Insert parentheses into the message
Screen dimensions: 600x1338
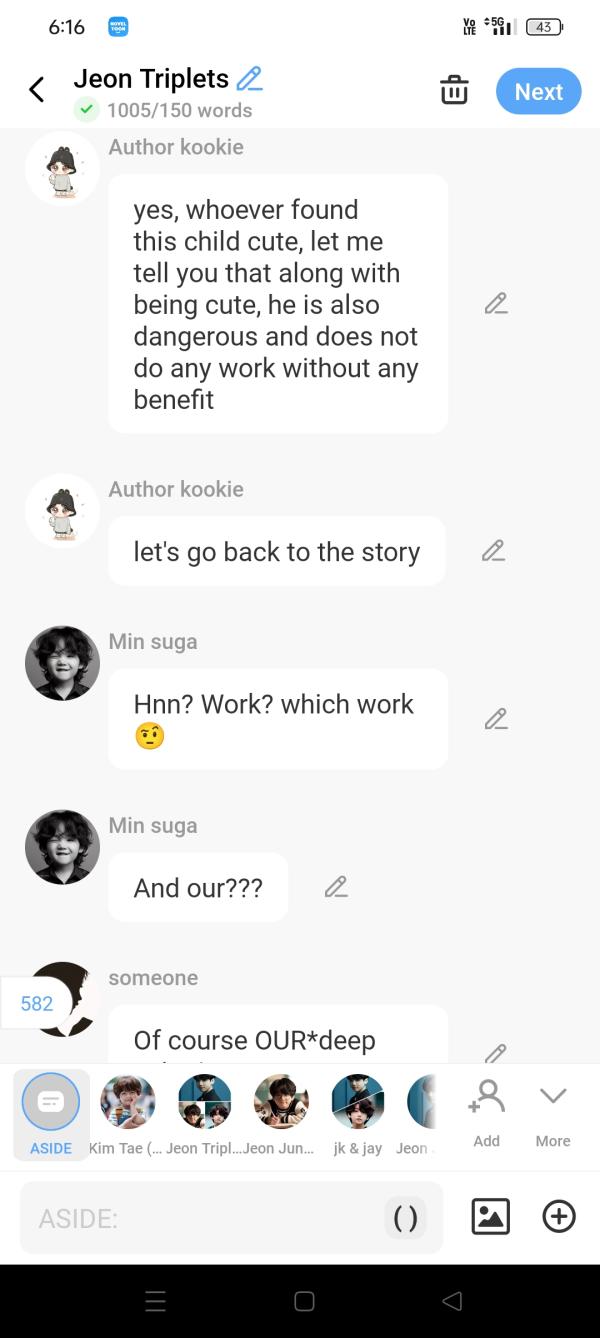[405, 1218]
